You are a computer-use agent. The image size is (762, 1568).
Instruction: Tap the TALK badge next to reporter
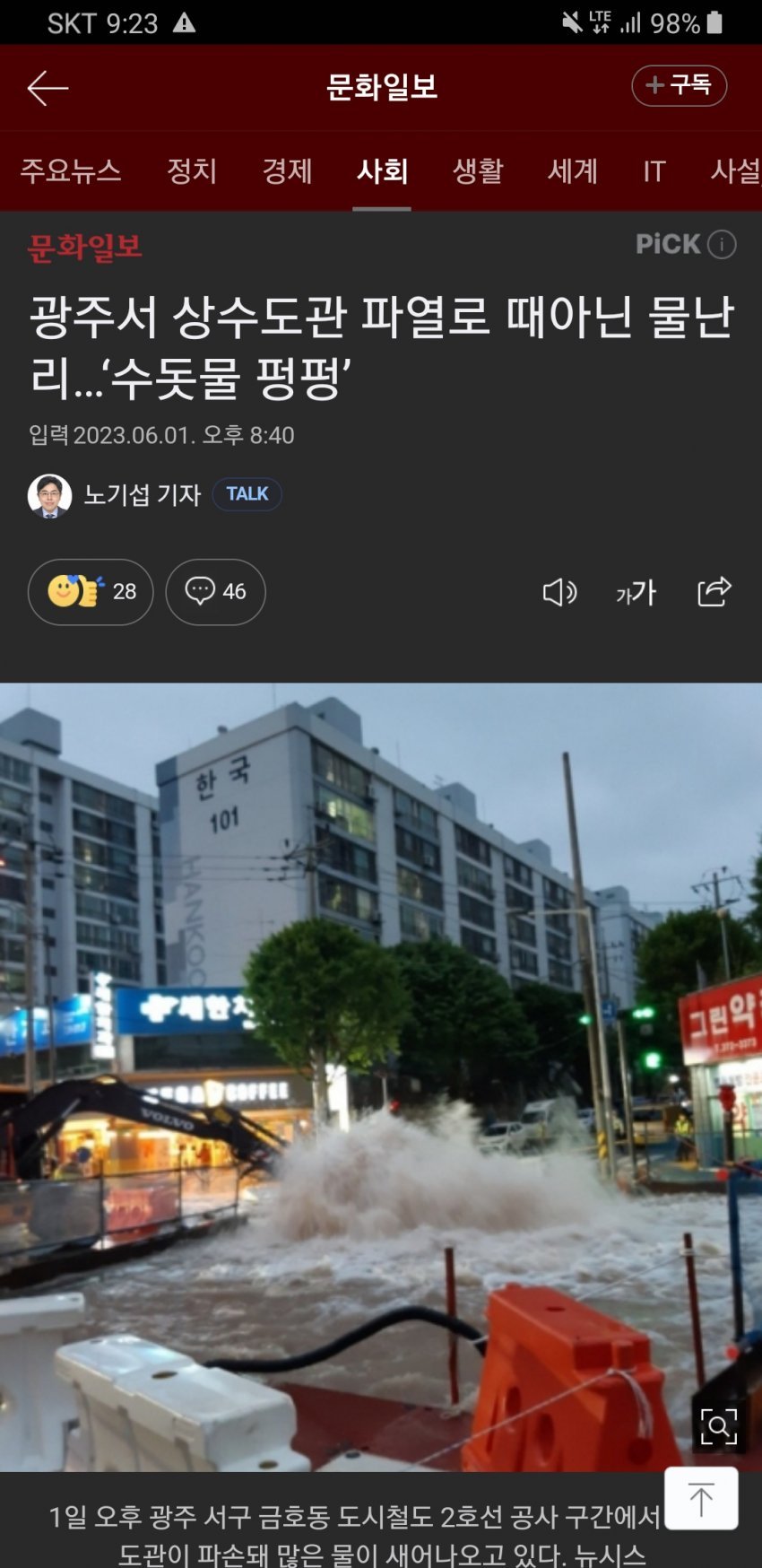click(247, 494)
